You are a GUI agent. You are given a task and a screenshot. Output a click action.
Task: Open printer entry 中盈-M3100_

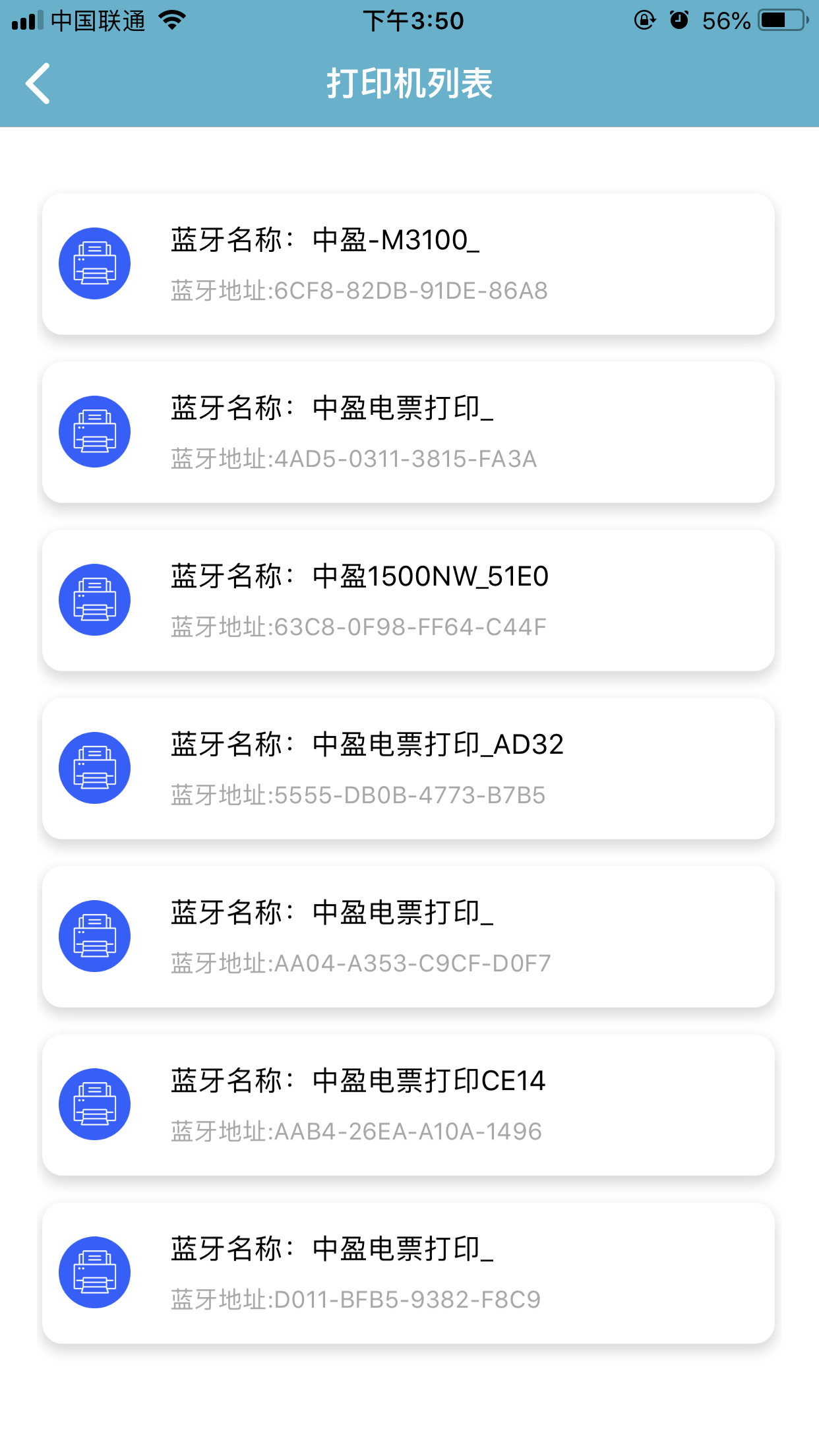409,262
